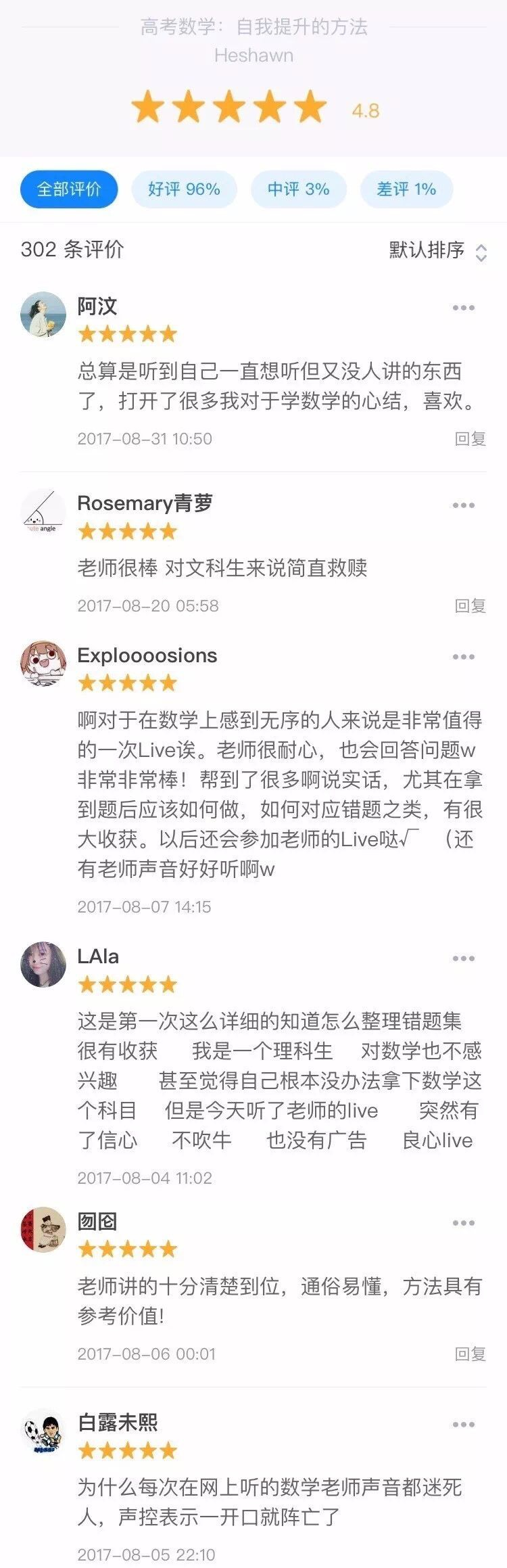The image size is (507, 1568).
Task: View 阿汶's profile avatar
Action: point(43,315)
